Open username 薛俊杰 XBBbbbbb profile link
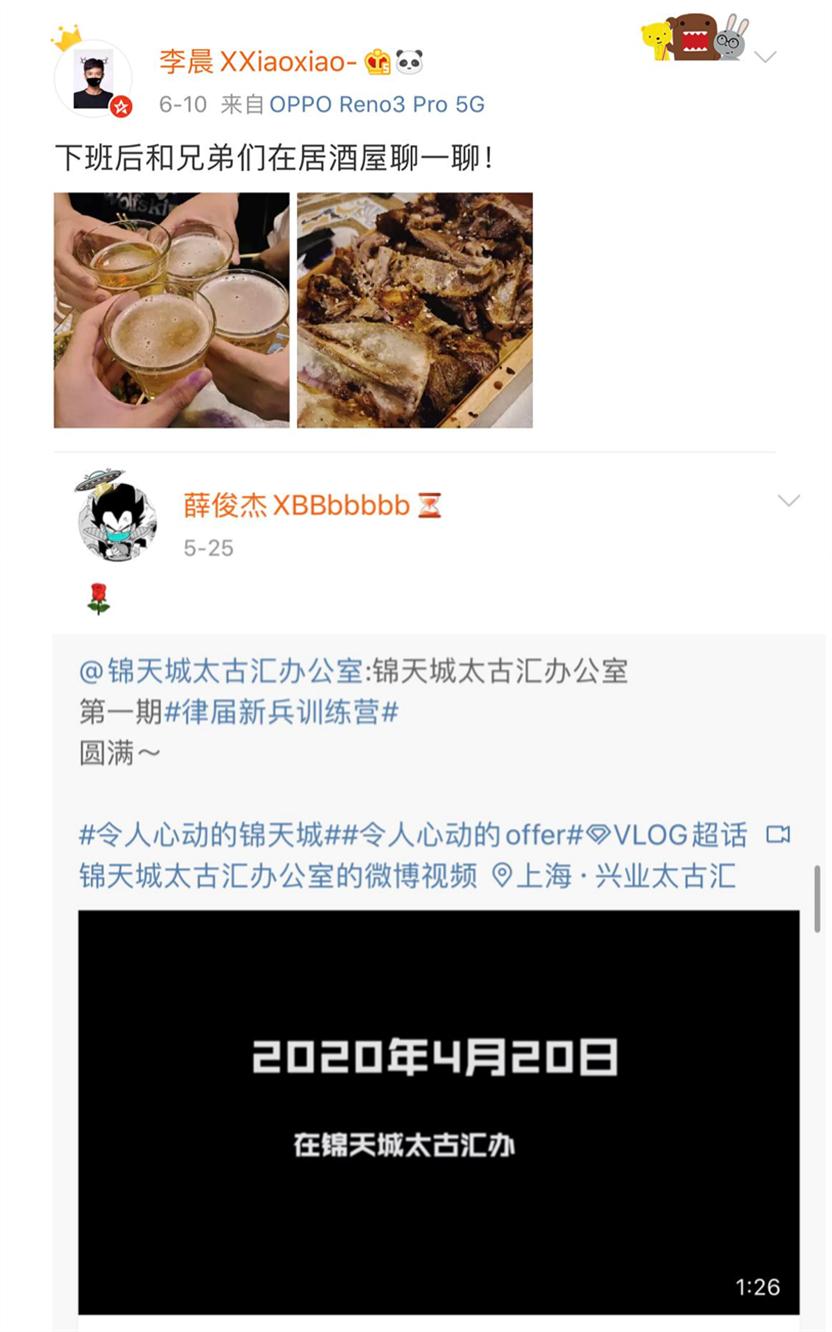 [296, 506]
